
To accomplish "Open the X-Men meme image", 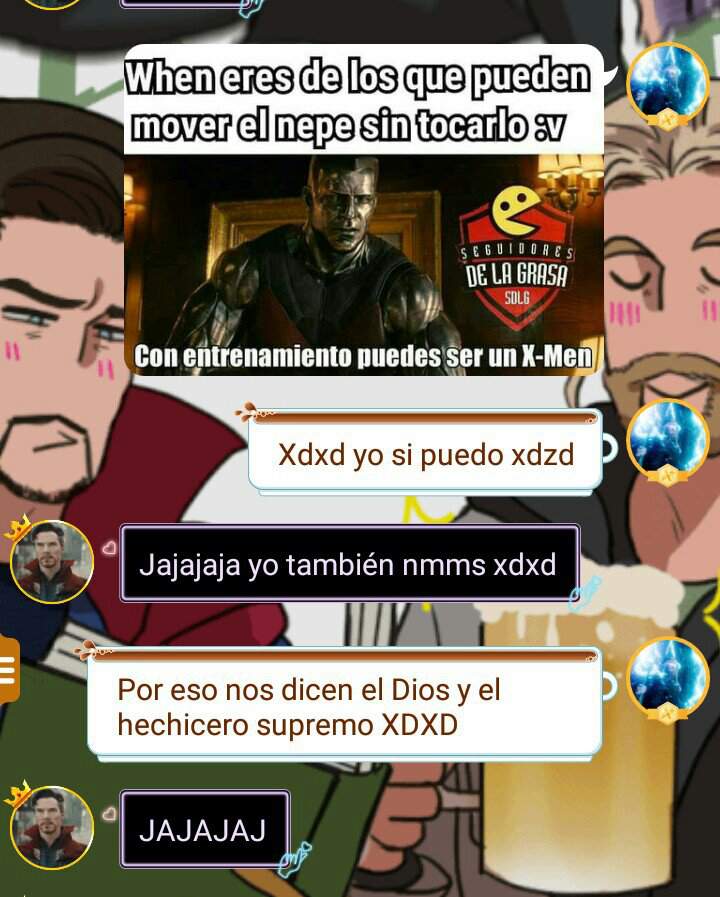I will click(363, 210).
